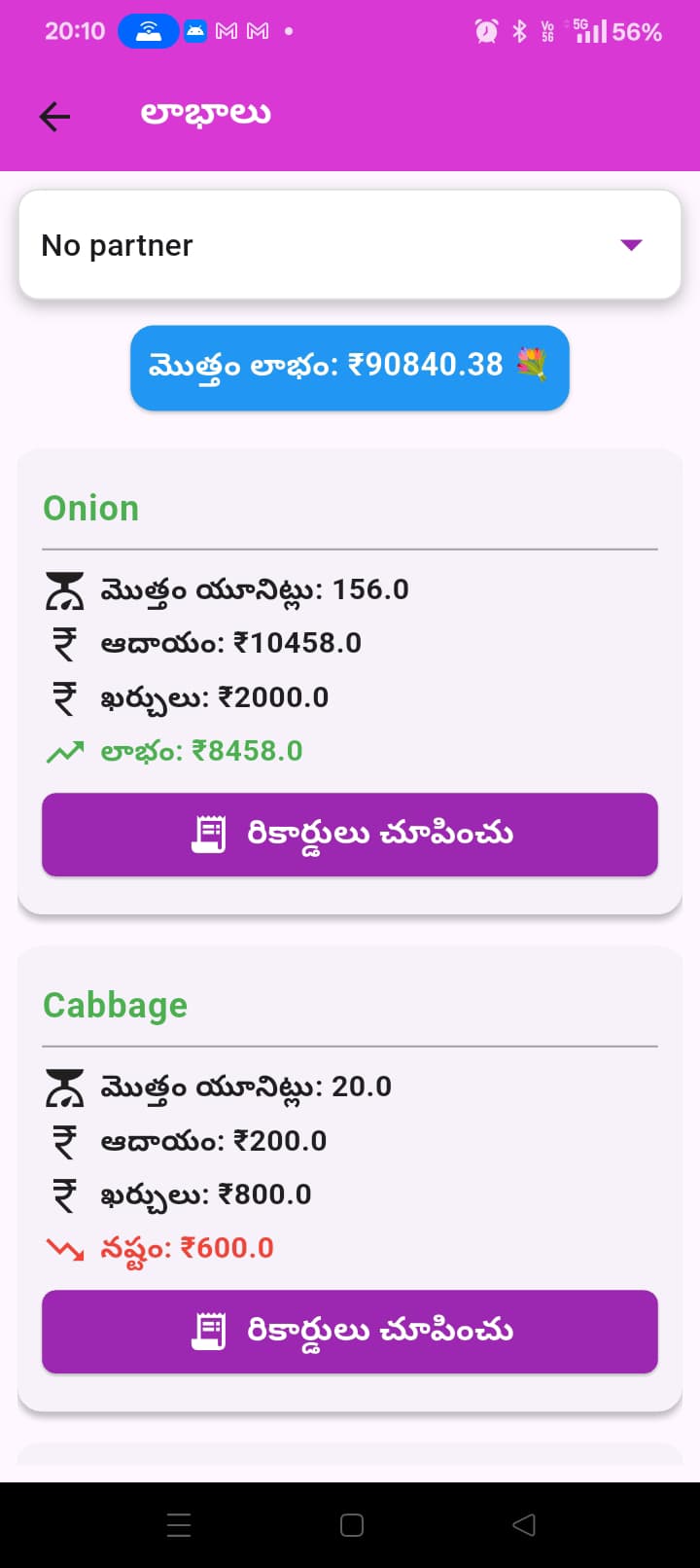Tap the లాభాలు title in the header
Screen dimensions: 700x1568
coord(207,114)
